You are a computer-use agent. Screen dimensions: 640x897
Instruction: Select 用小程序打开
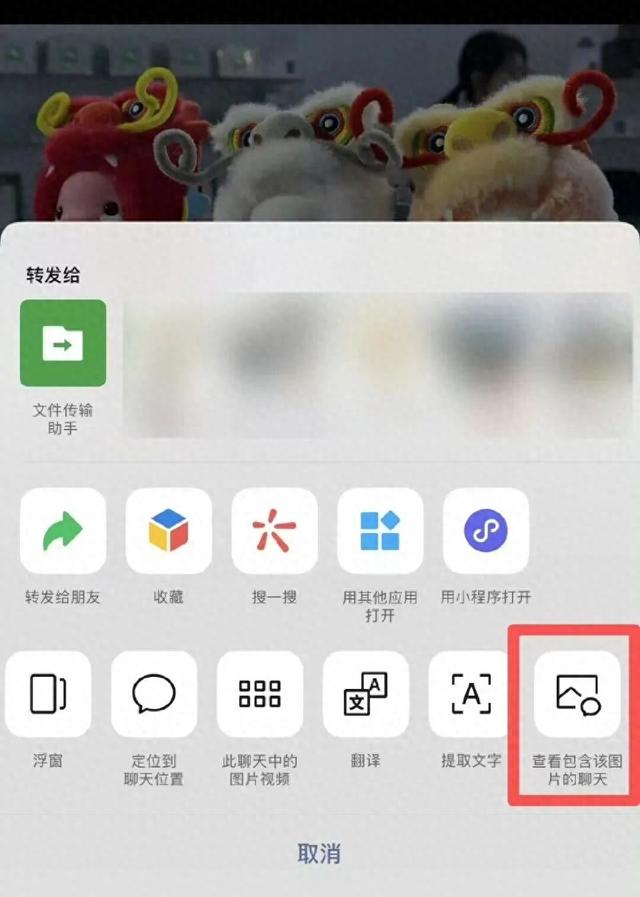pyautogui.click(x=486, y=530)
